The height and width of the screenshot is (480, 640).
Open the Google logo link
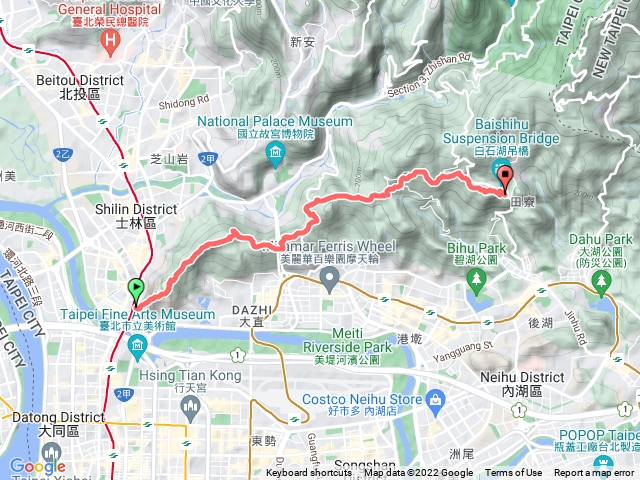coord(36,466)
